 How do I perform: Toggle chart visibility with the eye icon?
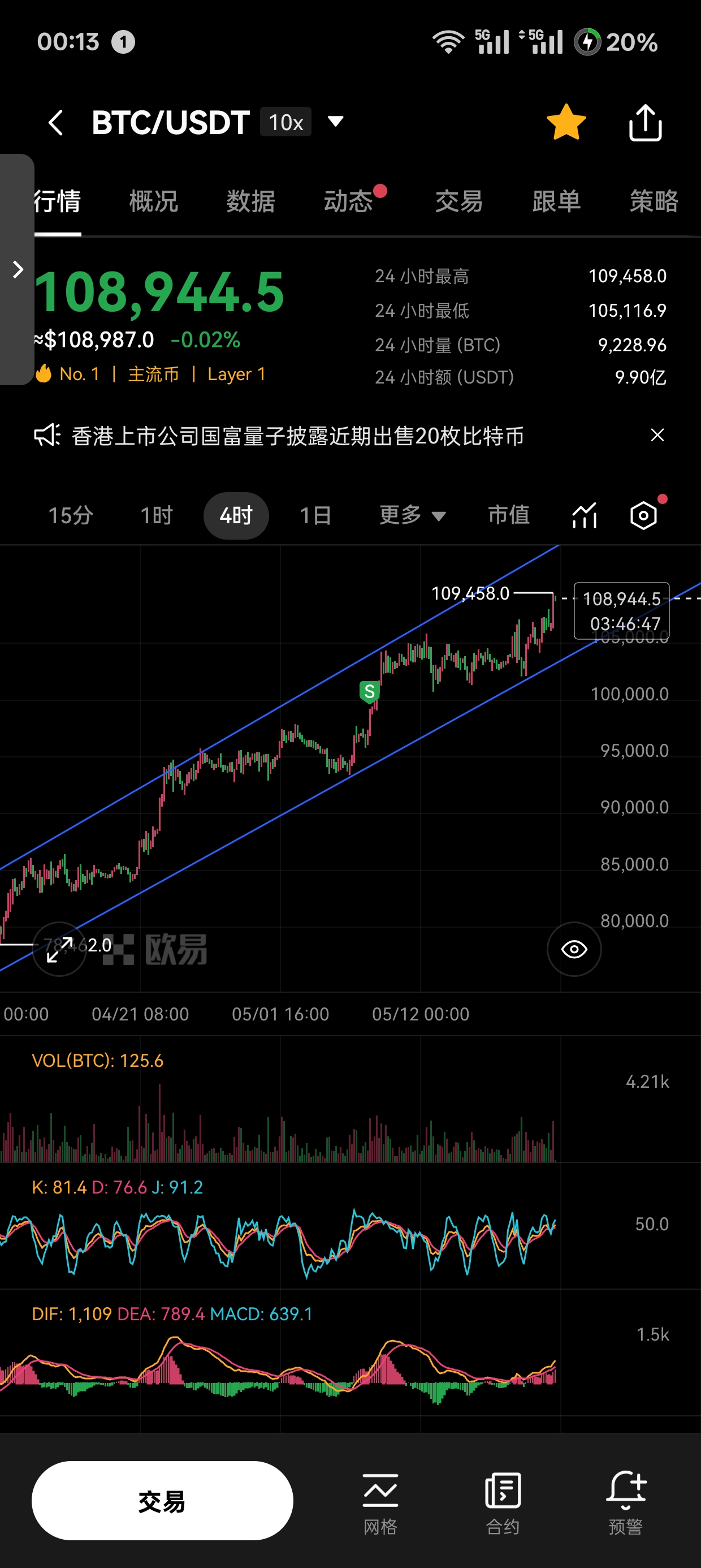574,949
